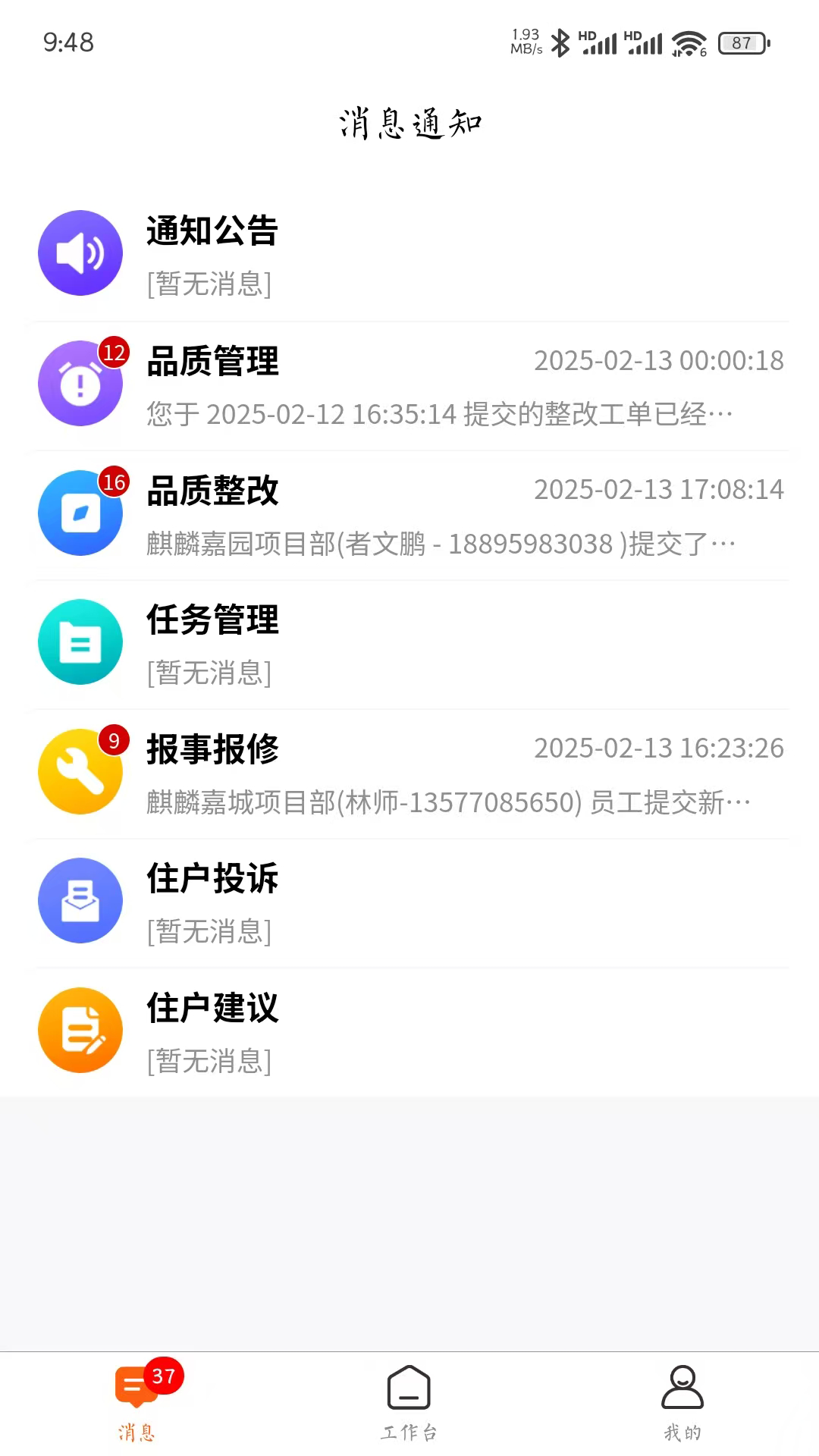This screenshot has height=1456, width=819.
Task: Tap the yellow wrench icon for 报事报修
Action: [80, 771]
